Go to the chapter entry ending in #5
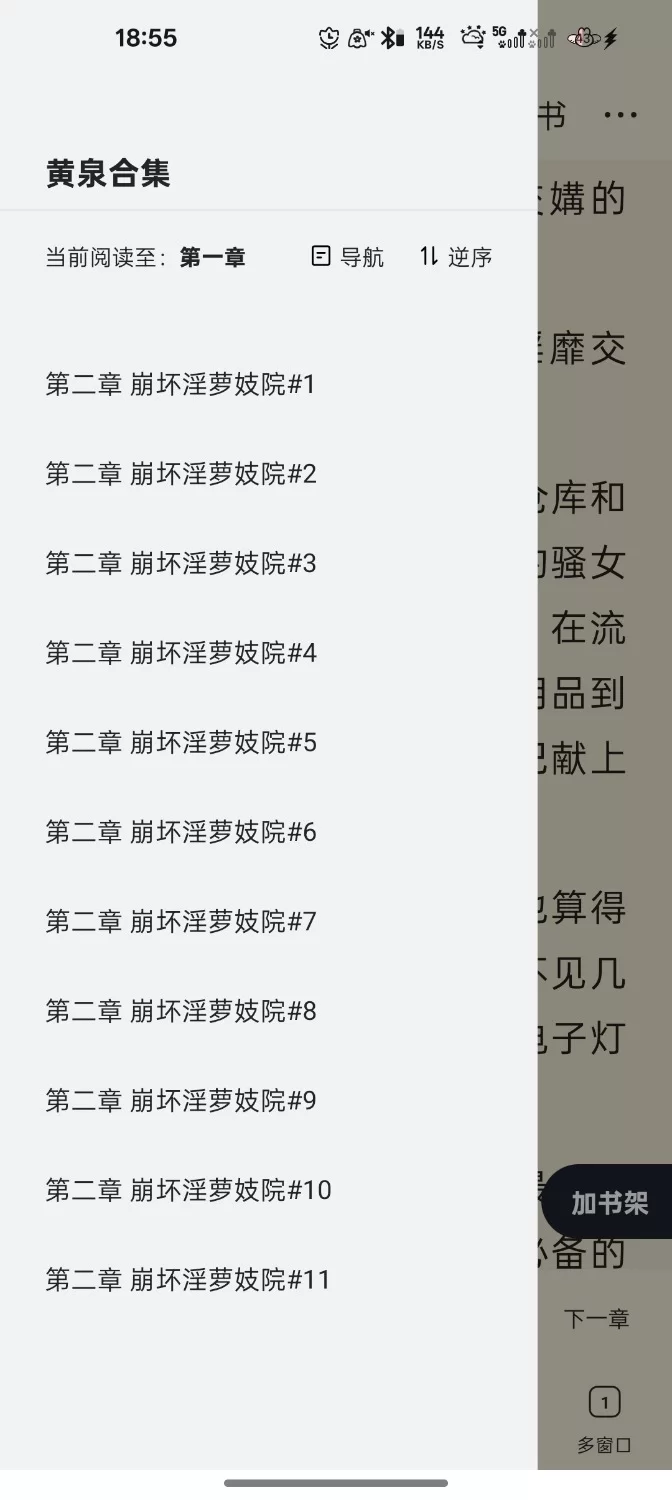The width and height of the screenshot is (672, 1500). (181, 742)
